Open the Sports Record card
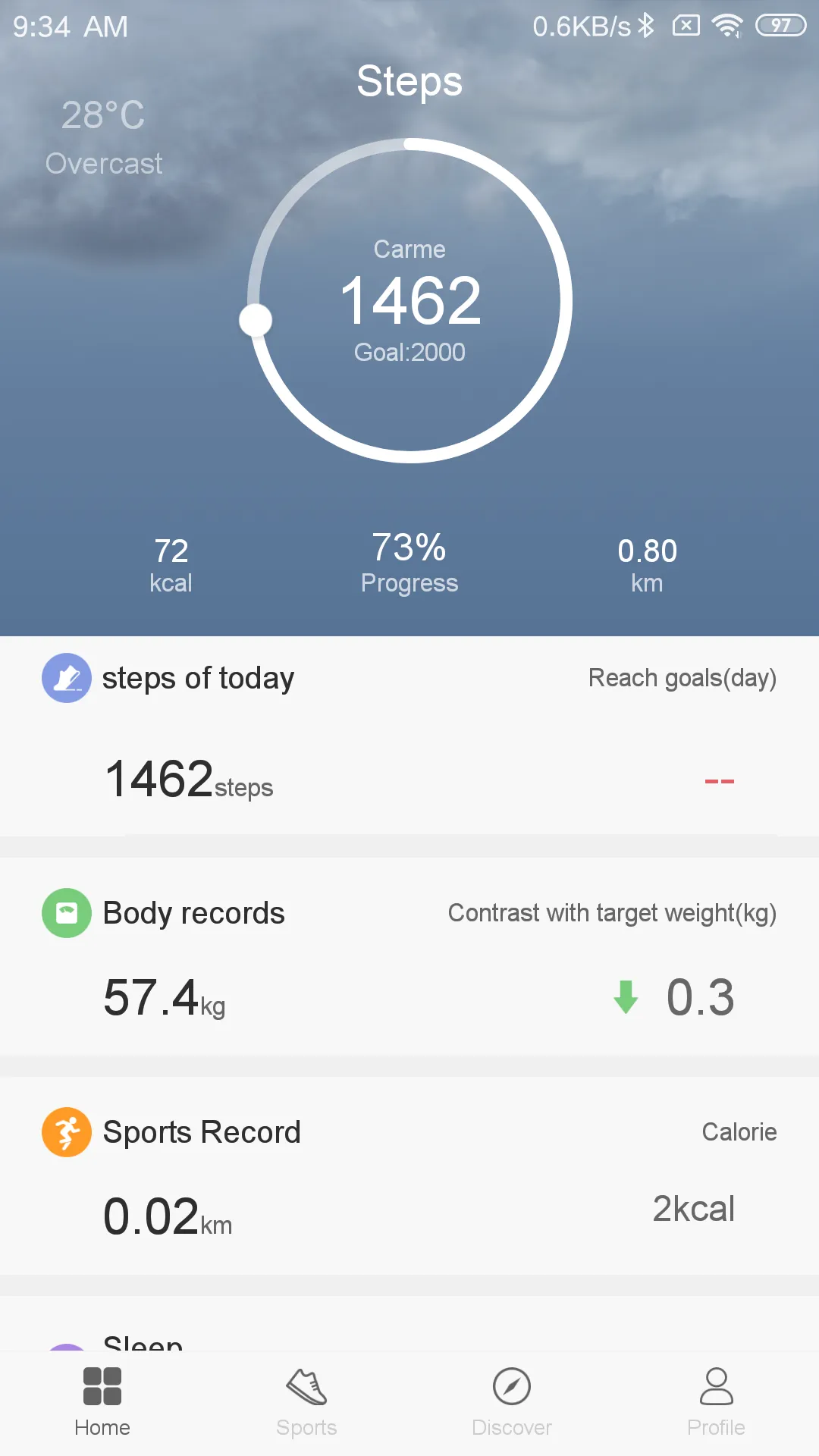This screenshot has width=819, height=1456. (x=409, y=1175)
